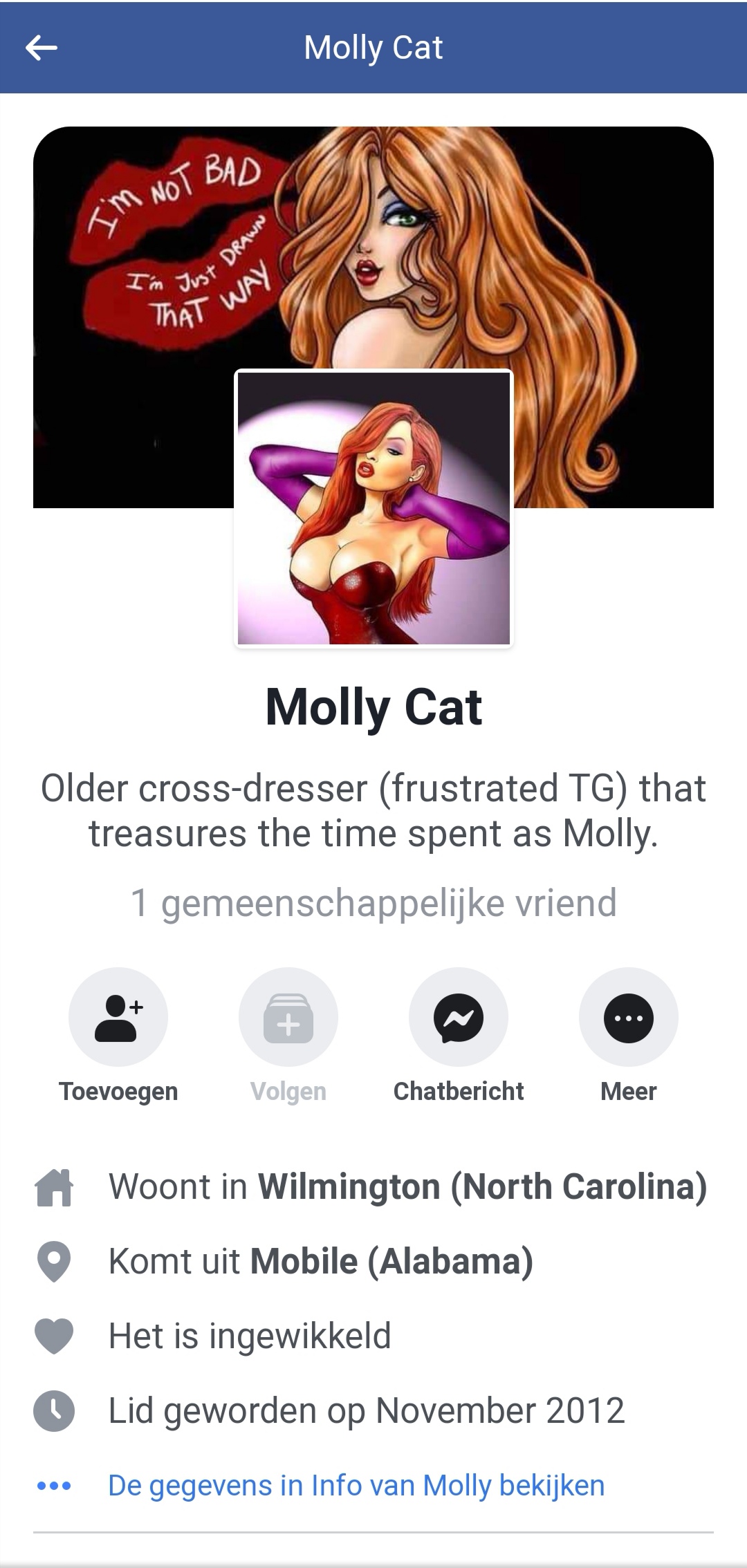Send a Chatbericht to Molly

[x=459, y=1017]
